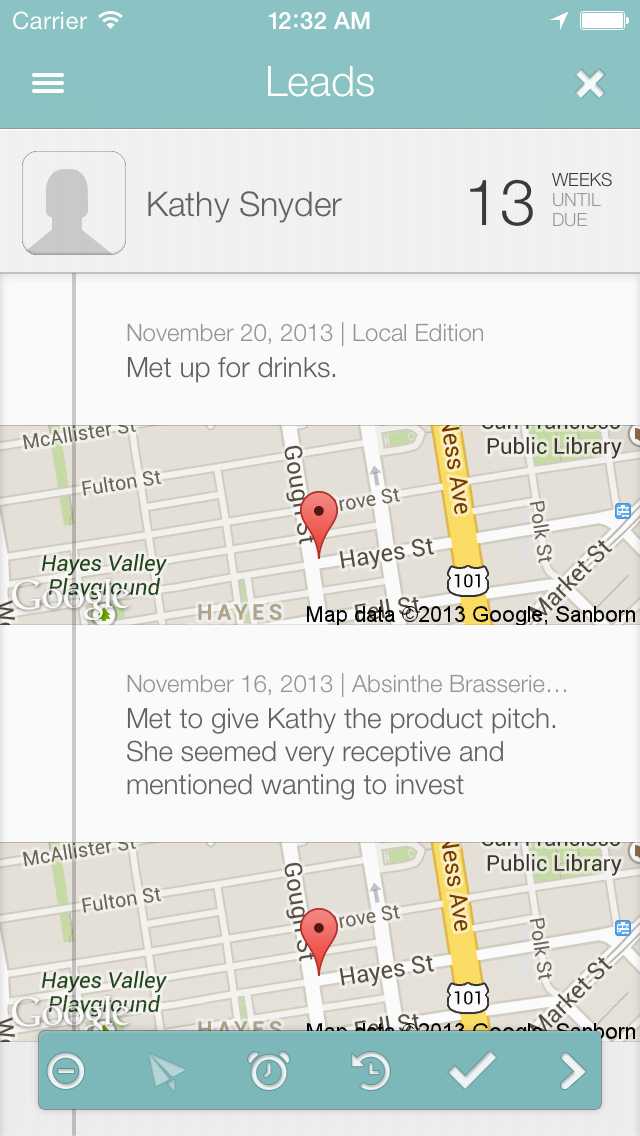This screenshot has width=640, height=1136.
Task: Open the November 16 Absinthe Brasserie note
Action: 320,733
